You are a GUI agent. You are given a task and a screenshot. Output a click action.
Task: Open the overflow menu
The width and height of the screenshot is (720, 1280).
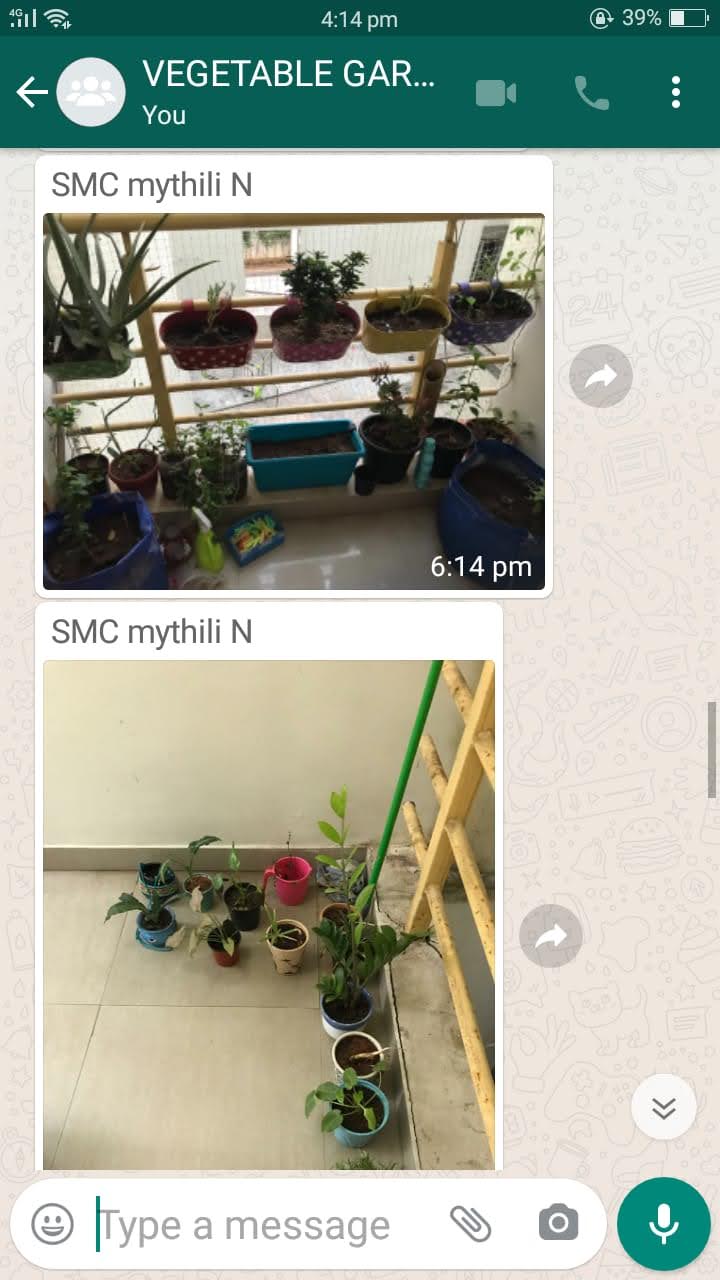(x=676, y=93)
